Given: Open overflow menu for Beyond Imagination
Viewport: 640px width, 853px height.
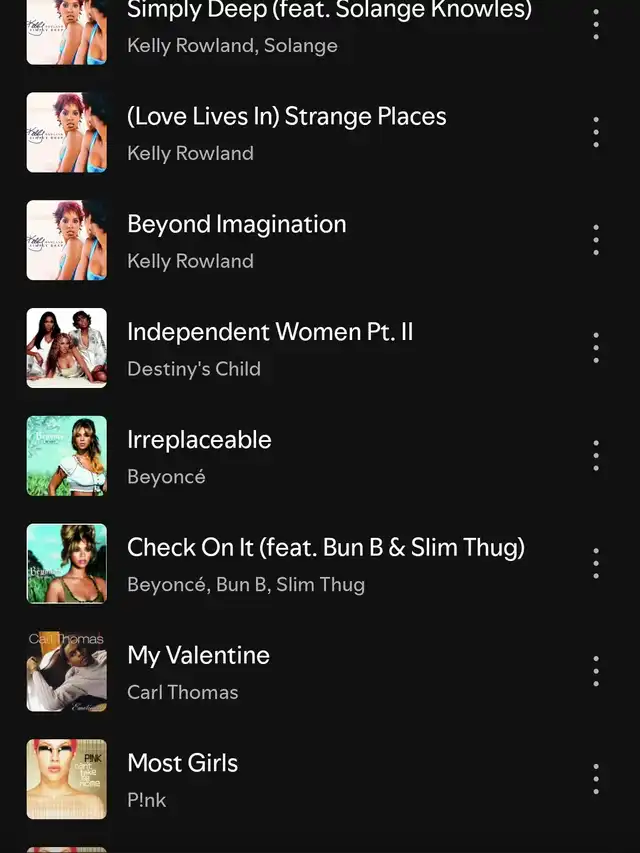Looking at the screenshot, I should pos(596,240).
